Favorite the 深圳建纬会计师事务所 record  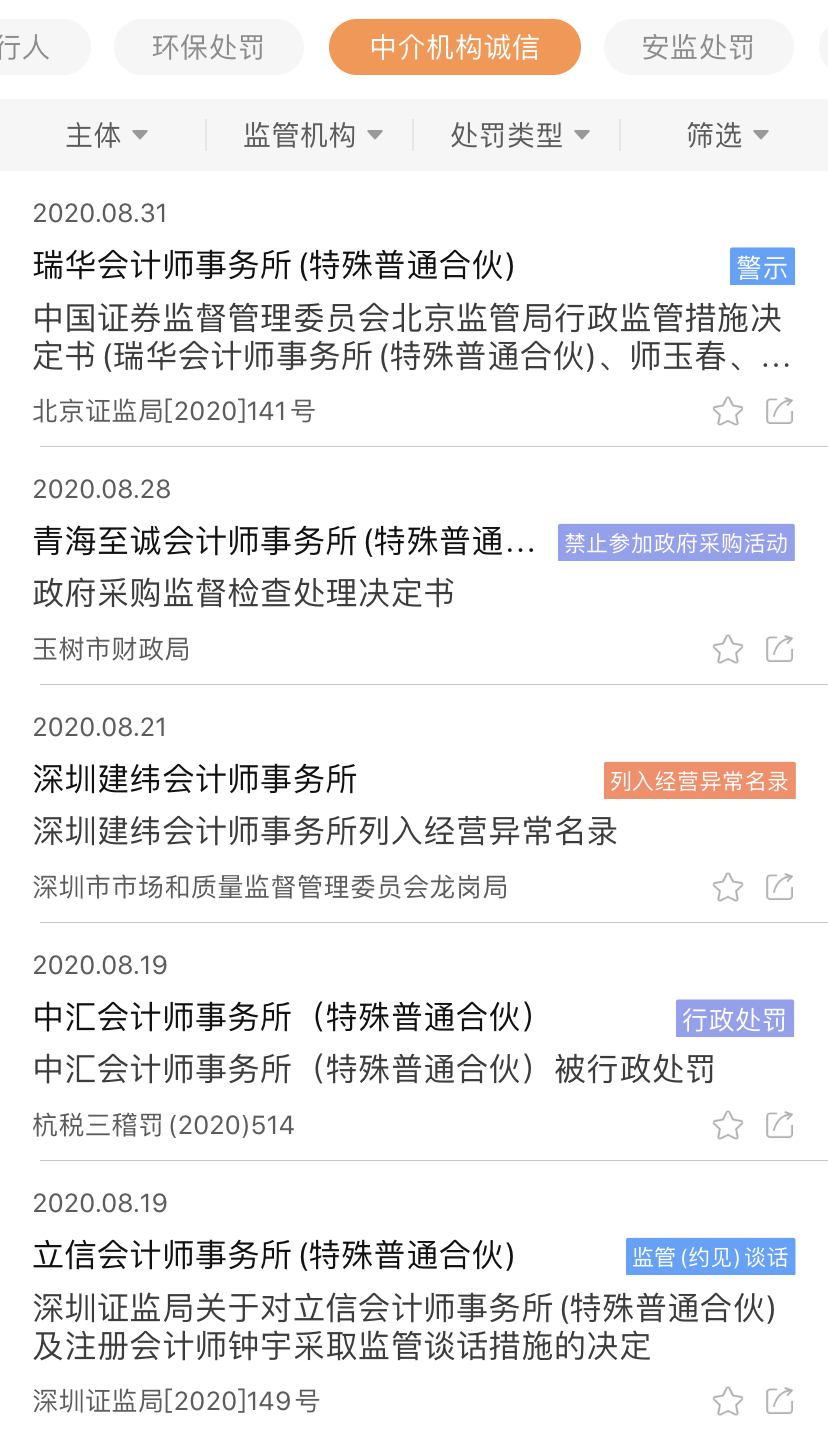tap(728, 887)
